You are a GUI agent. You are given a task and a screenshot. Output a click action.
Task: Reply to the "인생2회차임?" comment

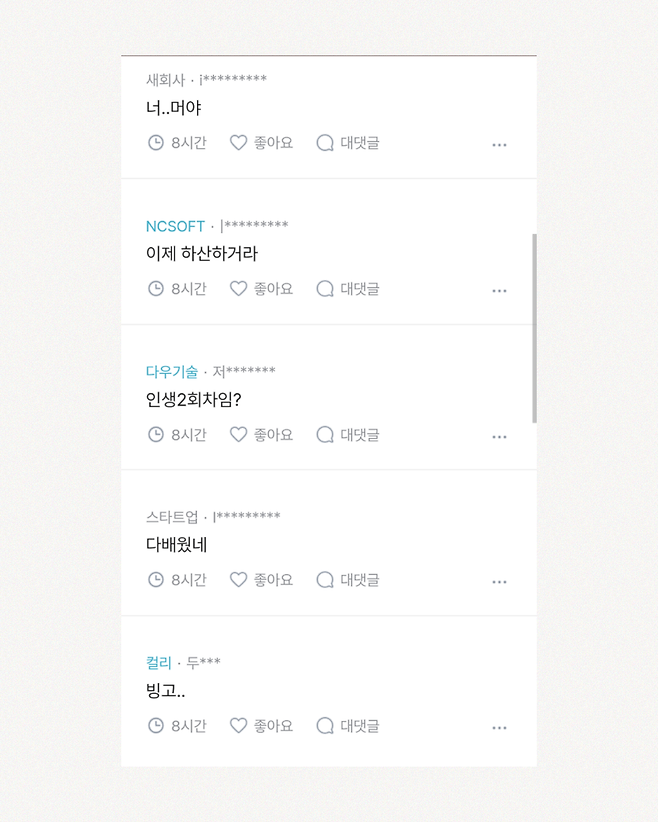click(348, 435)
